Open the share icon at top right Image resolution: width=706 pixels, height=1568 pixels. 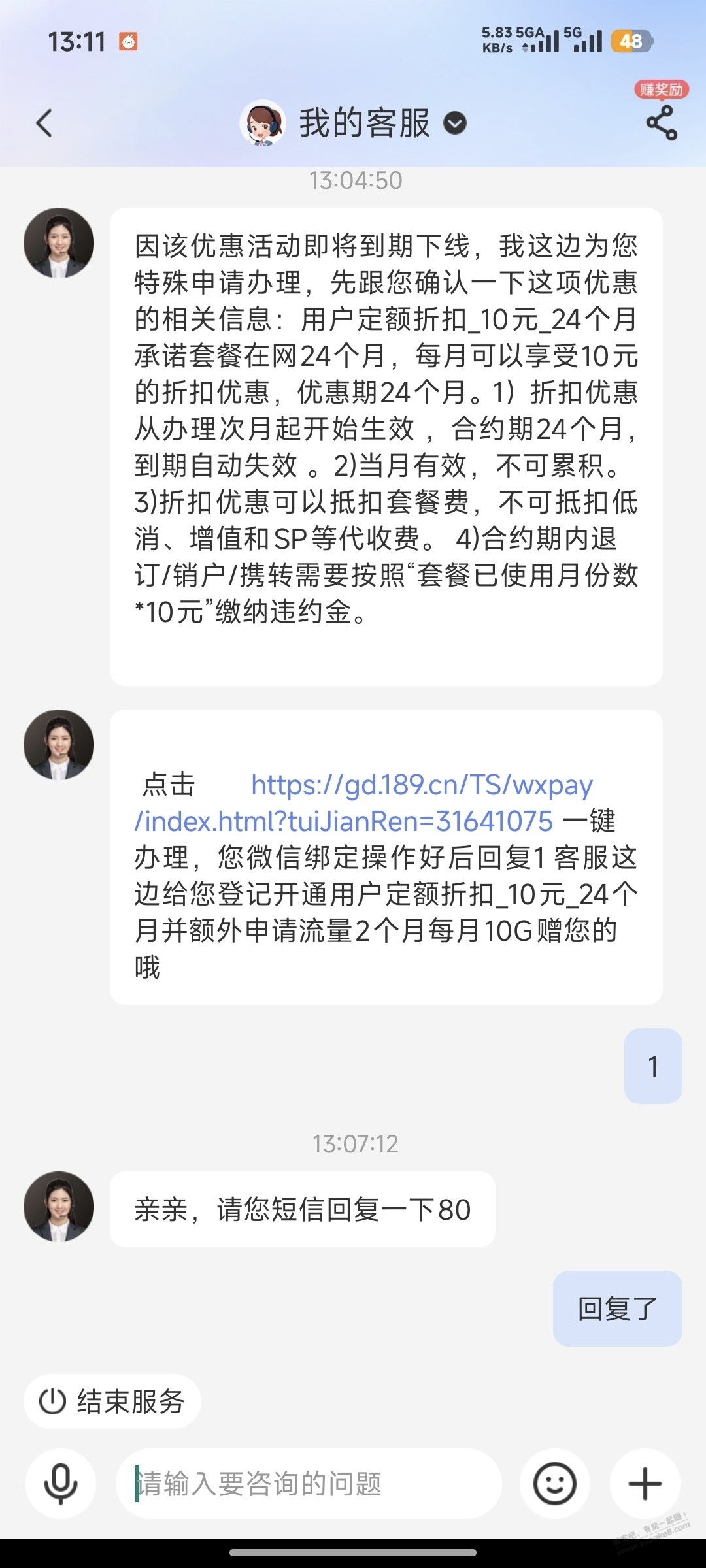(660, 124)
